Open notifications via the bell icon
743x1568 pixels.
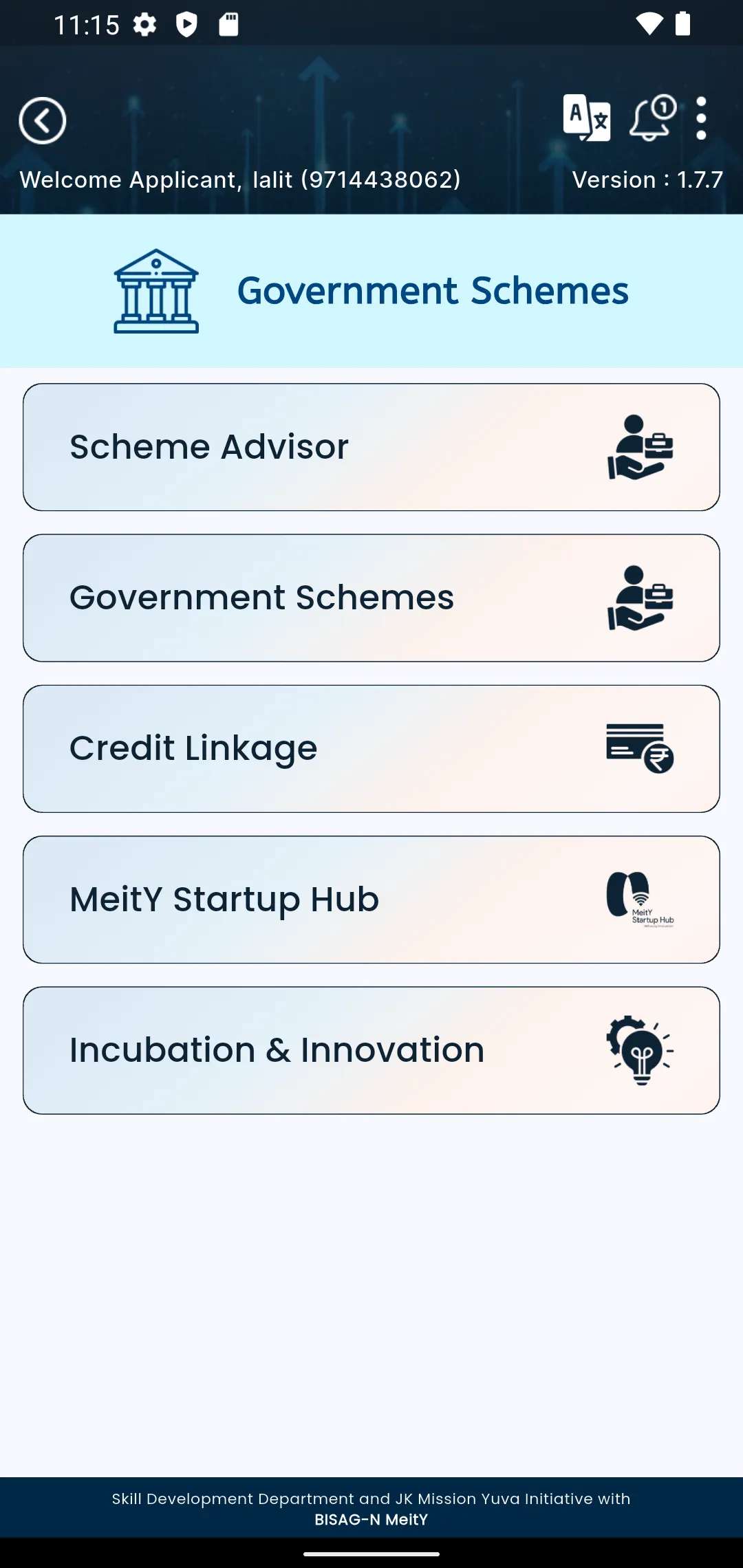[649, 120]
